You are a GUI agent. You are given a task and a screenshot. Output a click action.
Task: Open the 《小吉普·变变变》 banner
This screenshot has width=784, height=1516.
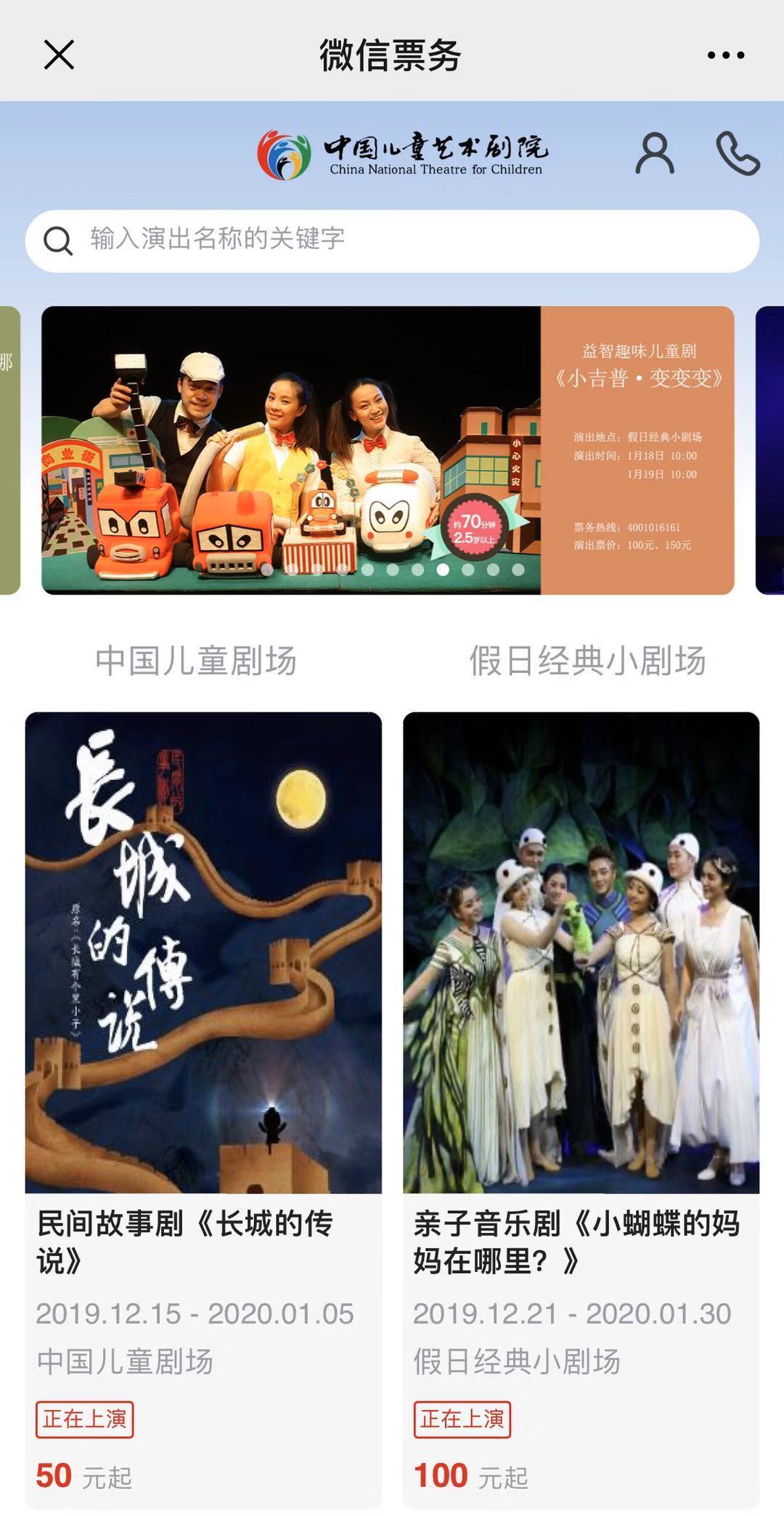coord(388,449)
